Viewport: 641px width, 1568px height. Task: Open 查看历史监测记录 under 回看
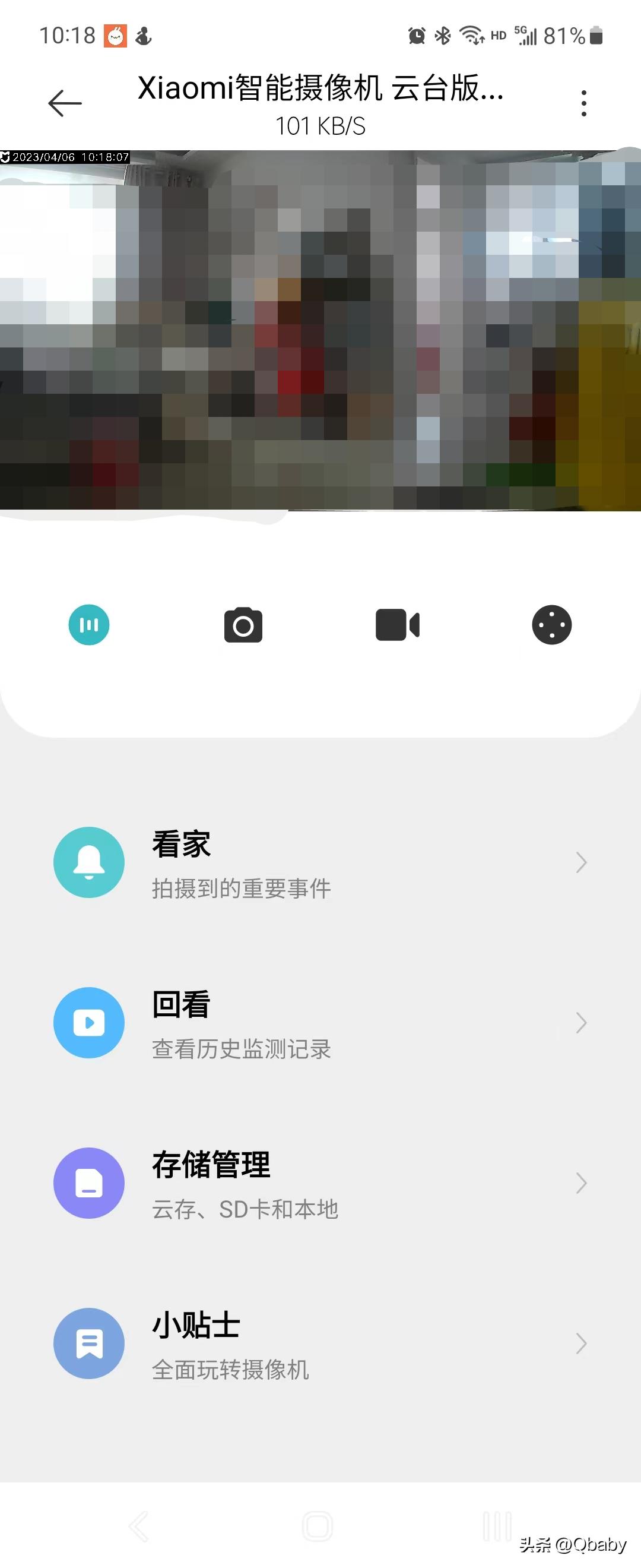click(241, 1048)
